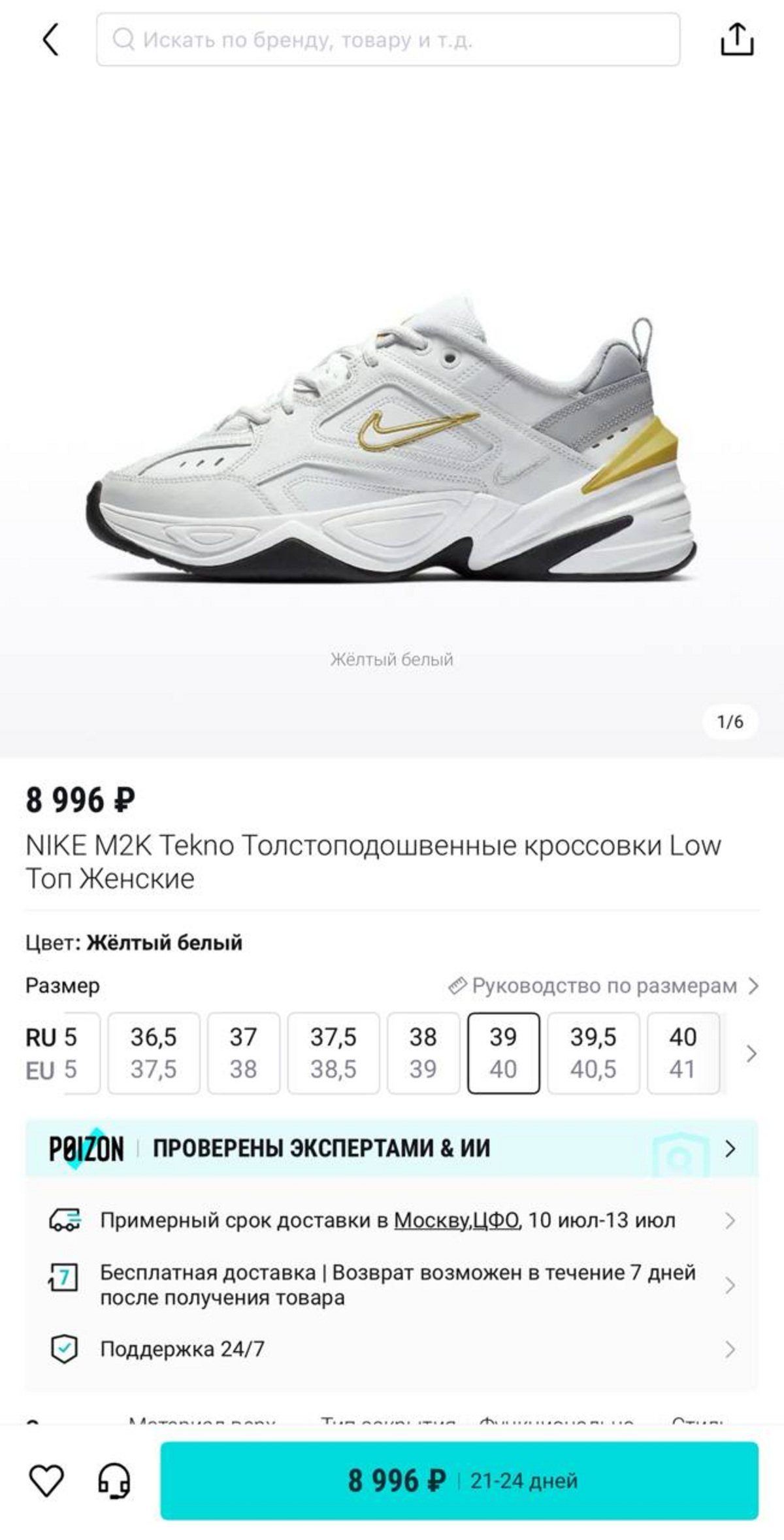784x1540 pixels.
Task: Open the size guide link
Action: point(603,986)
